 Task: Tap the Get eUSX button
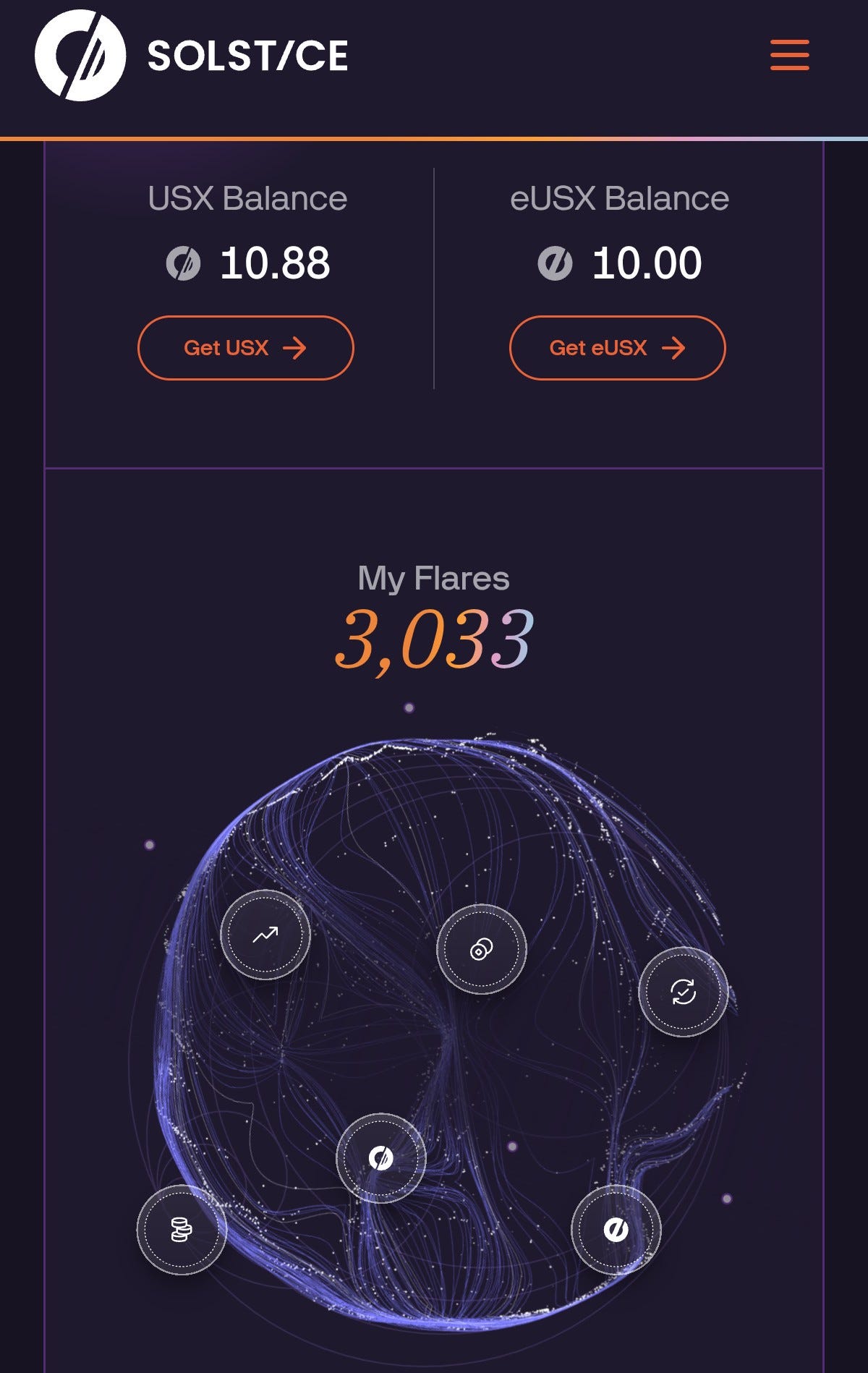[x=617, y=348]
